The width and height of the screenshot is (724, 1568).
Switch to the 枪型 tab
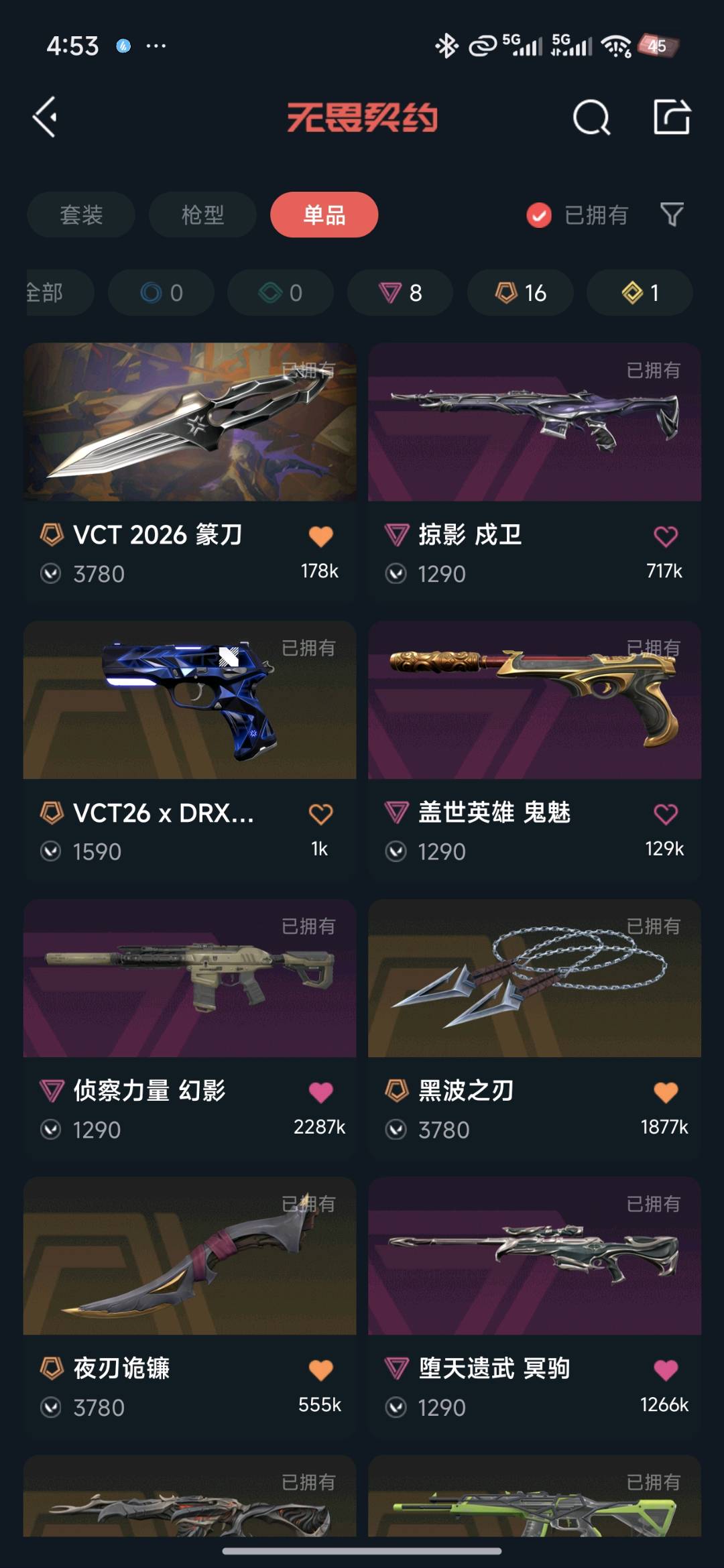coord(202,215)
